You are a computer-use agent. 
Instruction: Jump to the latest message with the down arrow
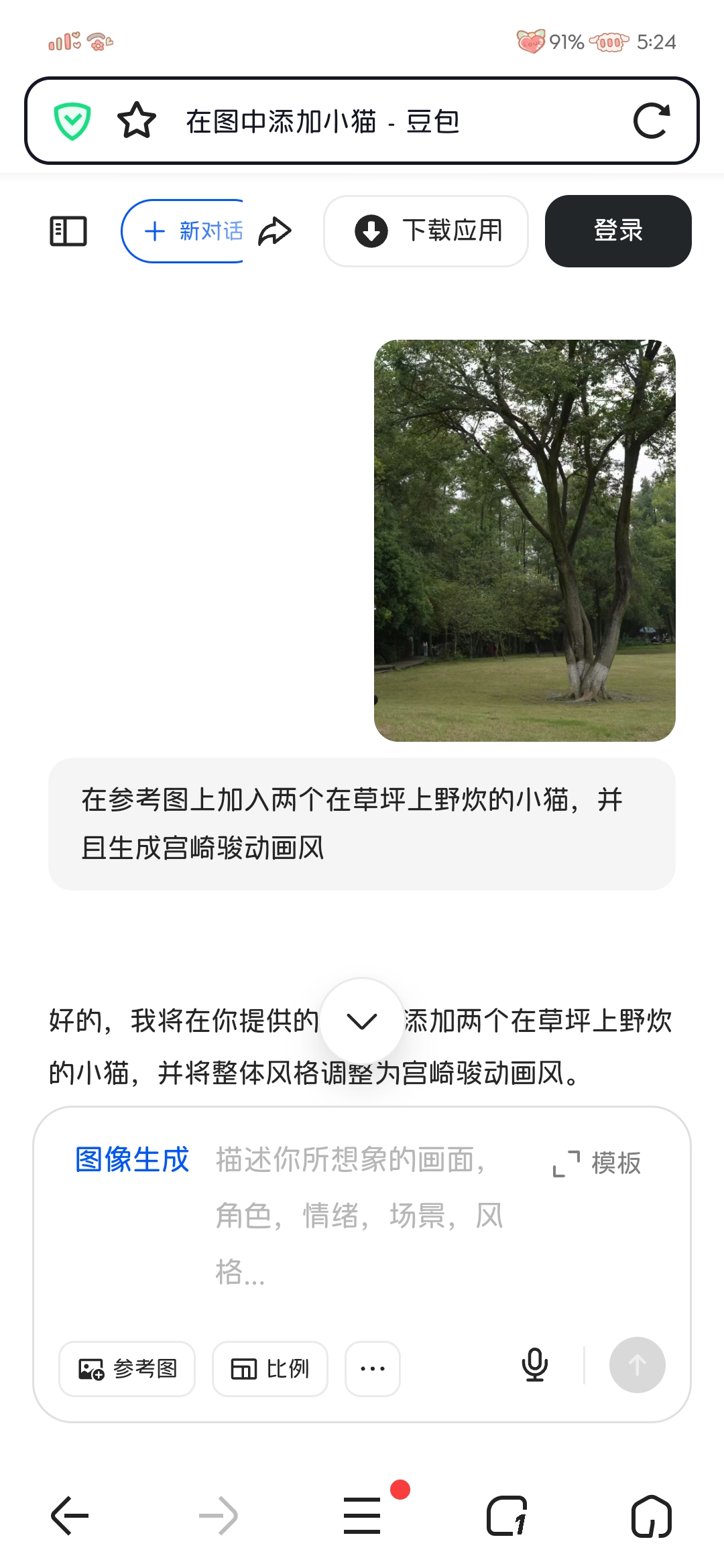click(x=362, y=1021)
